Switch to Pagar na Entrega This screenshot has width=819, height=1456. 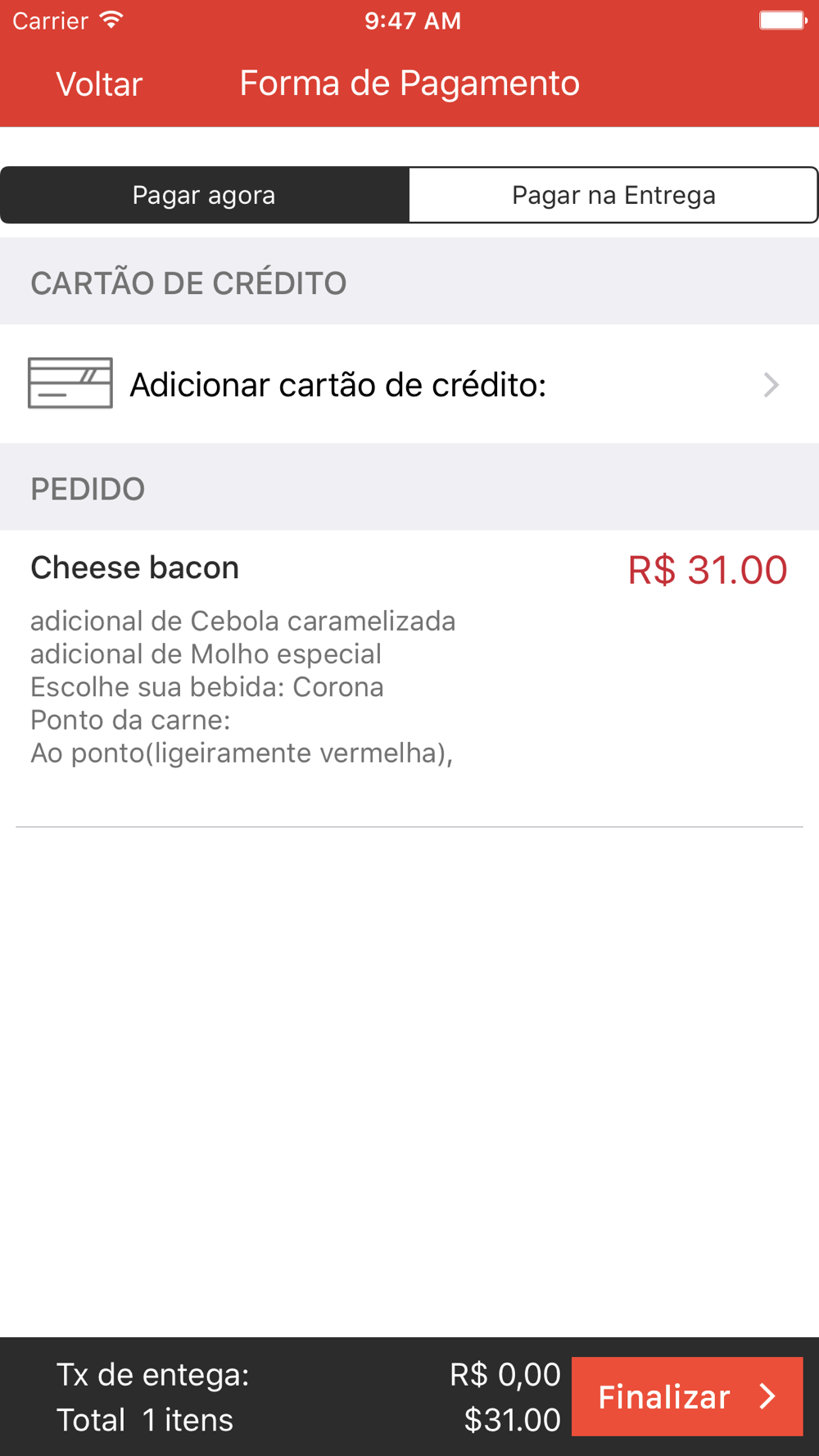point(613,195)
